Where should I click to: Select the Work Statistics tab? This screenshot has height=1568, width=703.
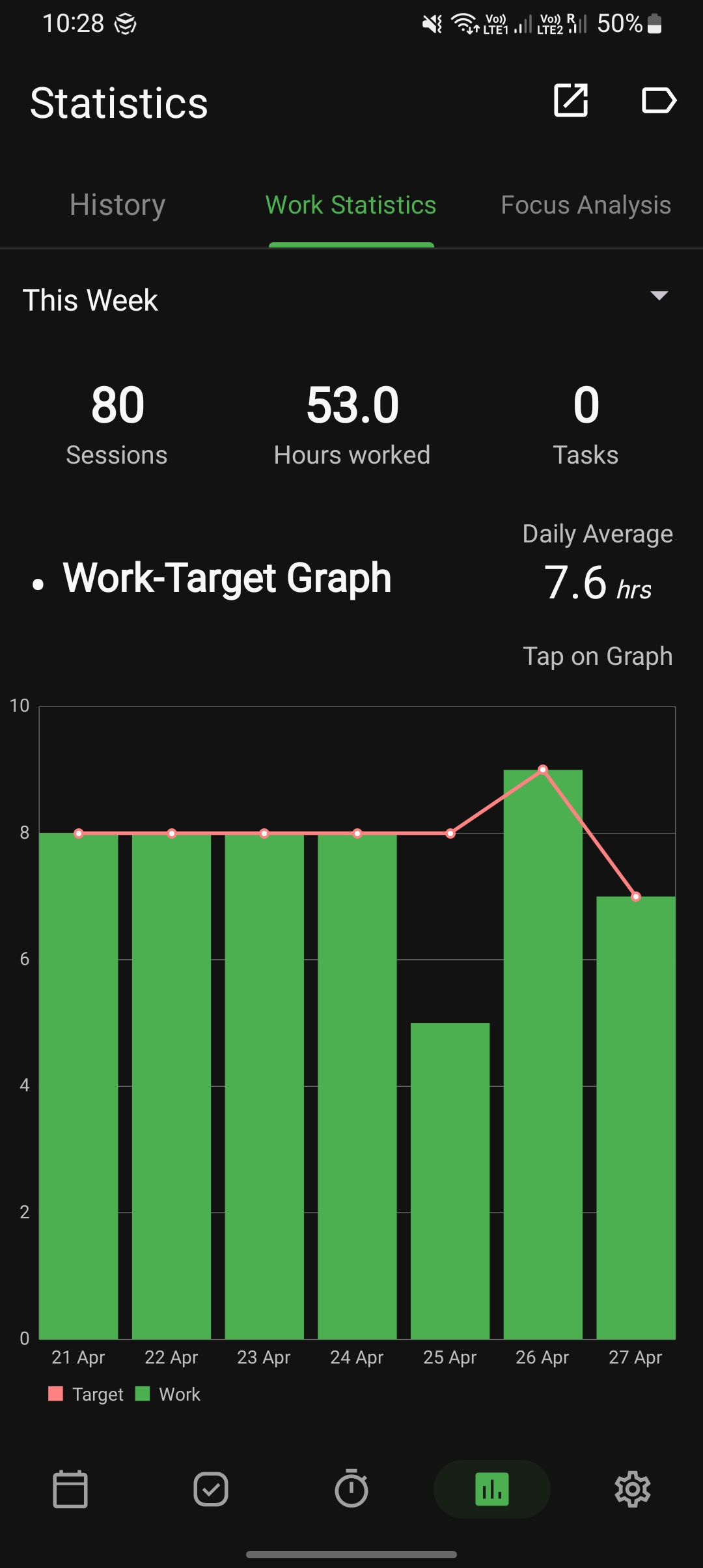(351, 205)
